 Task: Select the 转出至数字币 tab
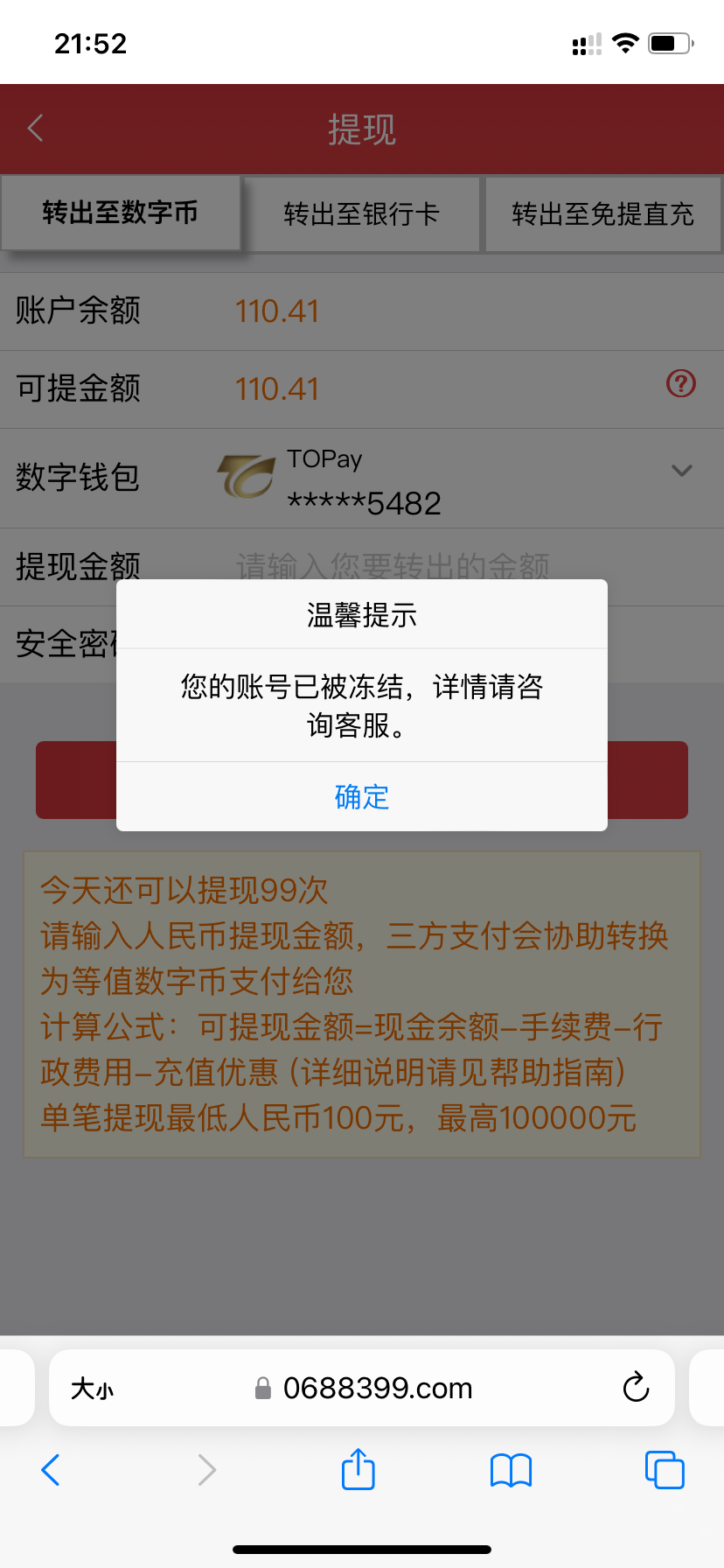[x=121, y=213]
